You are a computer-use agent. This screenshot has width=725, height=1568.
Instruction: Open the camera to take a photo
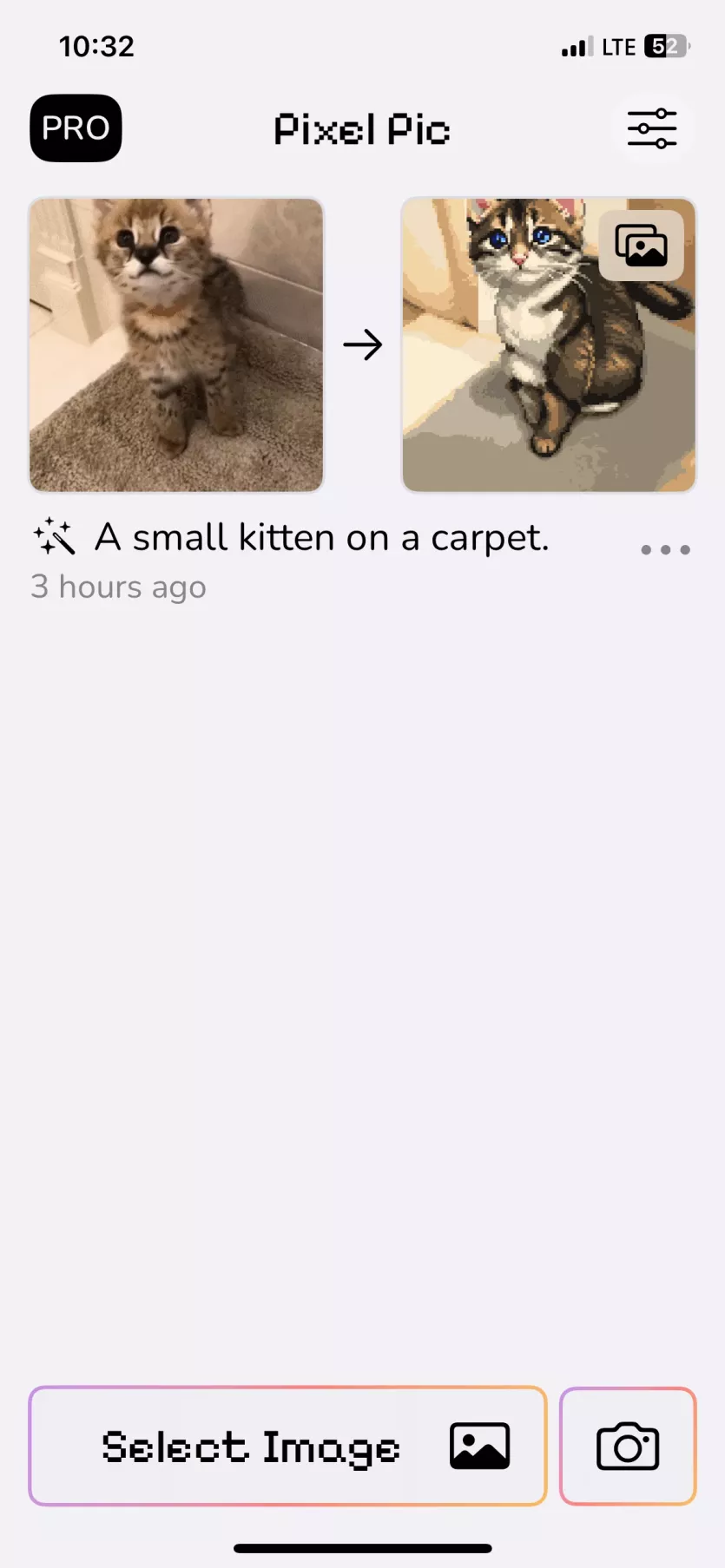[x=628, y=1446]
